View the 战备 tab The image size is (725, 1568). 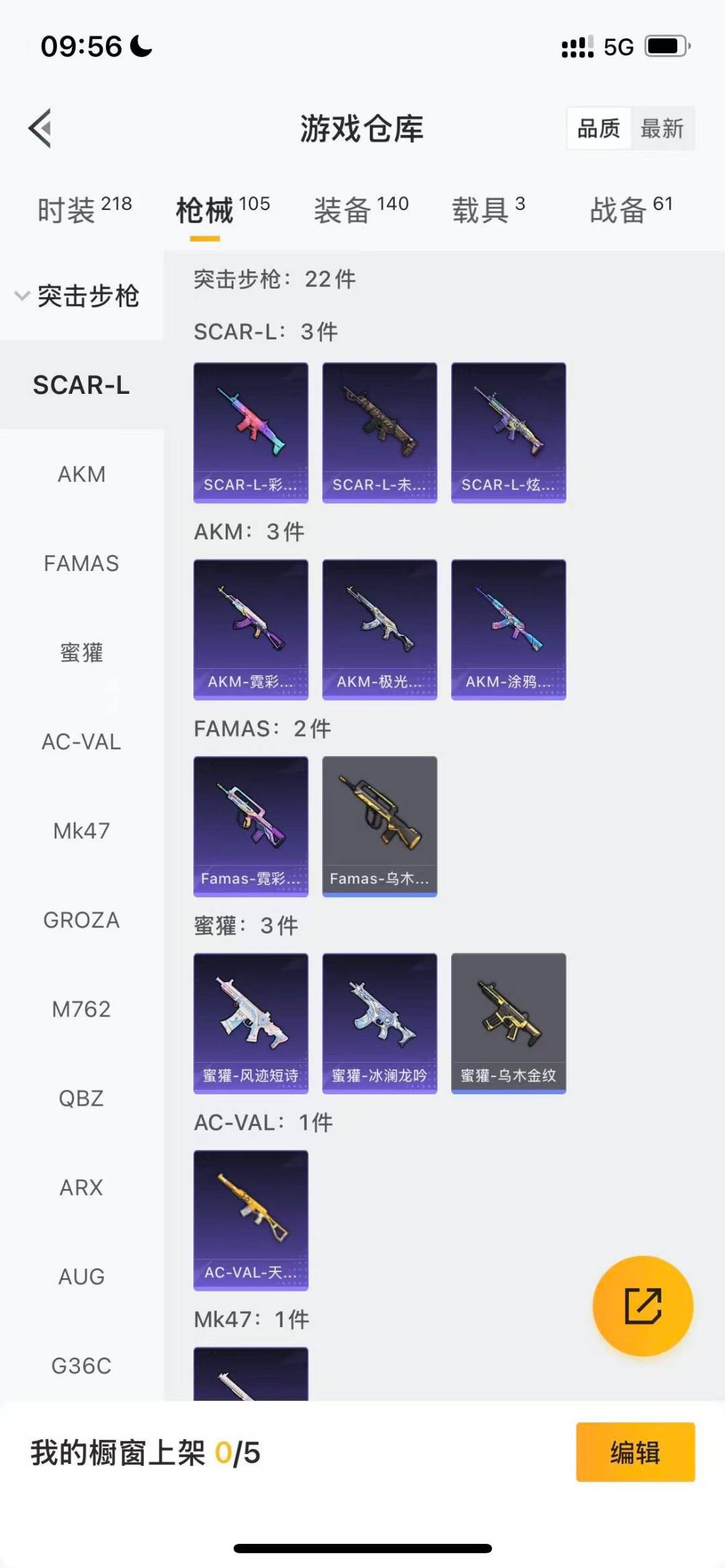pyautogui.click(x=630, y=210)
